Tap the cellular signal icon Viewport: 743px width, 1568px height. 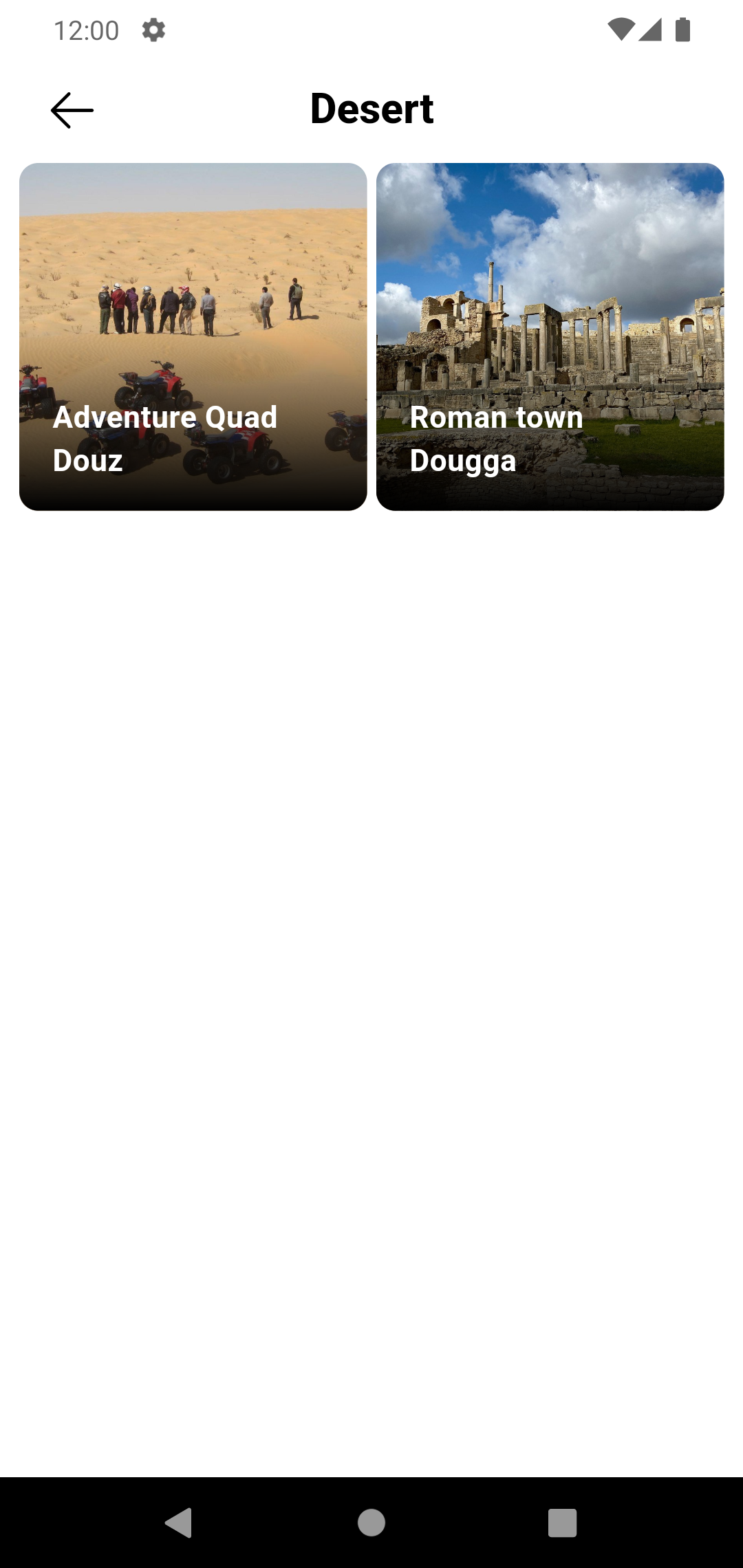click(650, 29)
